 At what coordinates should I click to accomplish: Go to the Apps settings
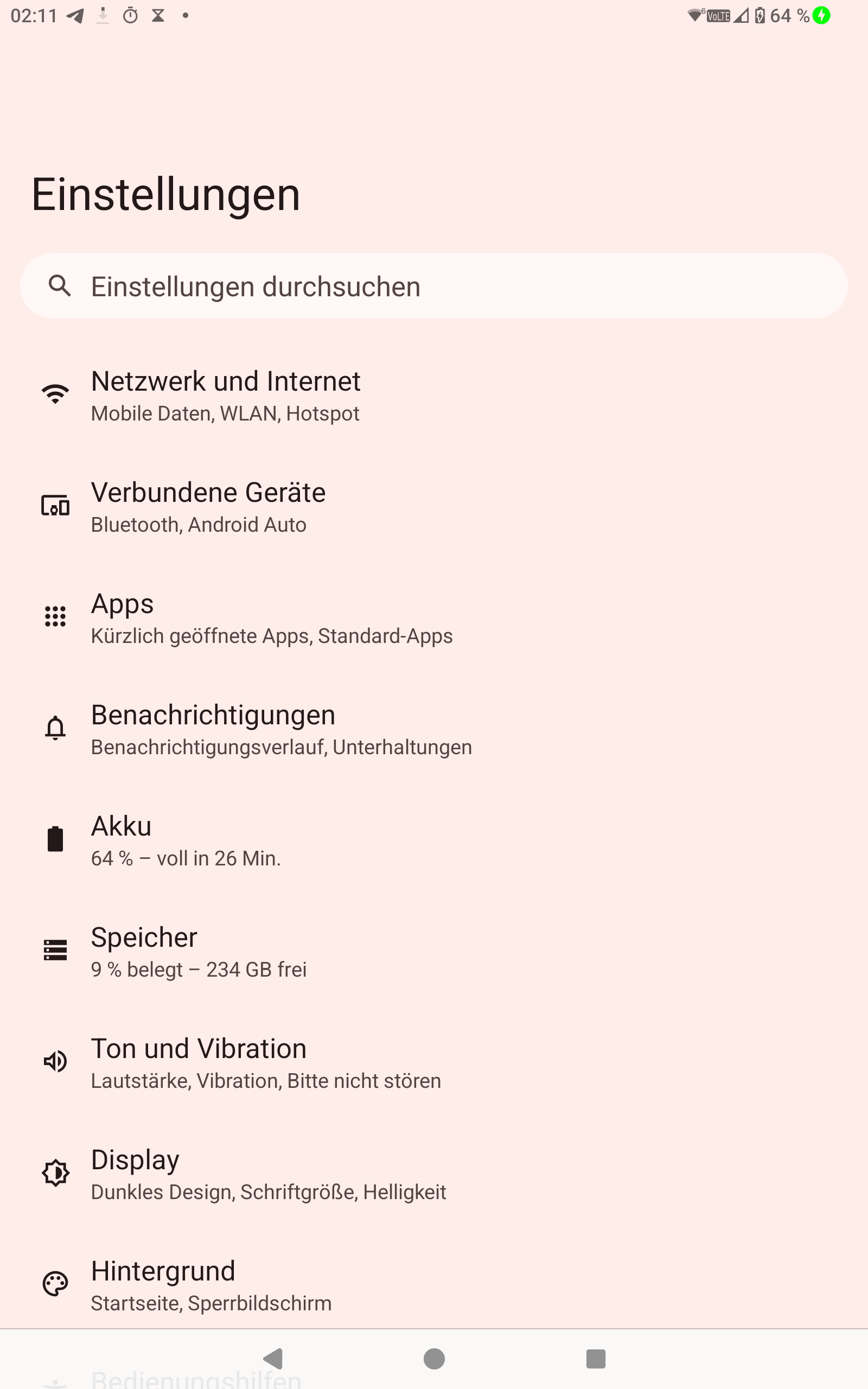434,618
